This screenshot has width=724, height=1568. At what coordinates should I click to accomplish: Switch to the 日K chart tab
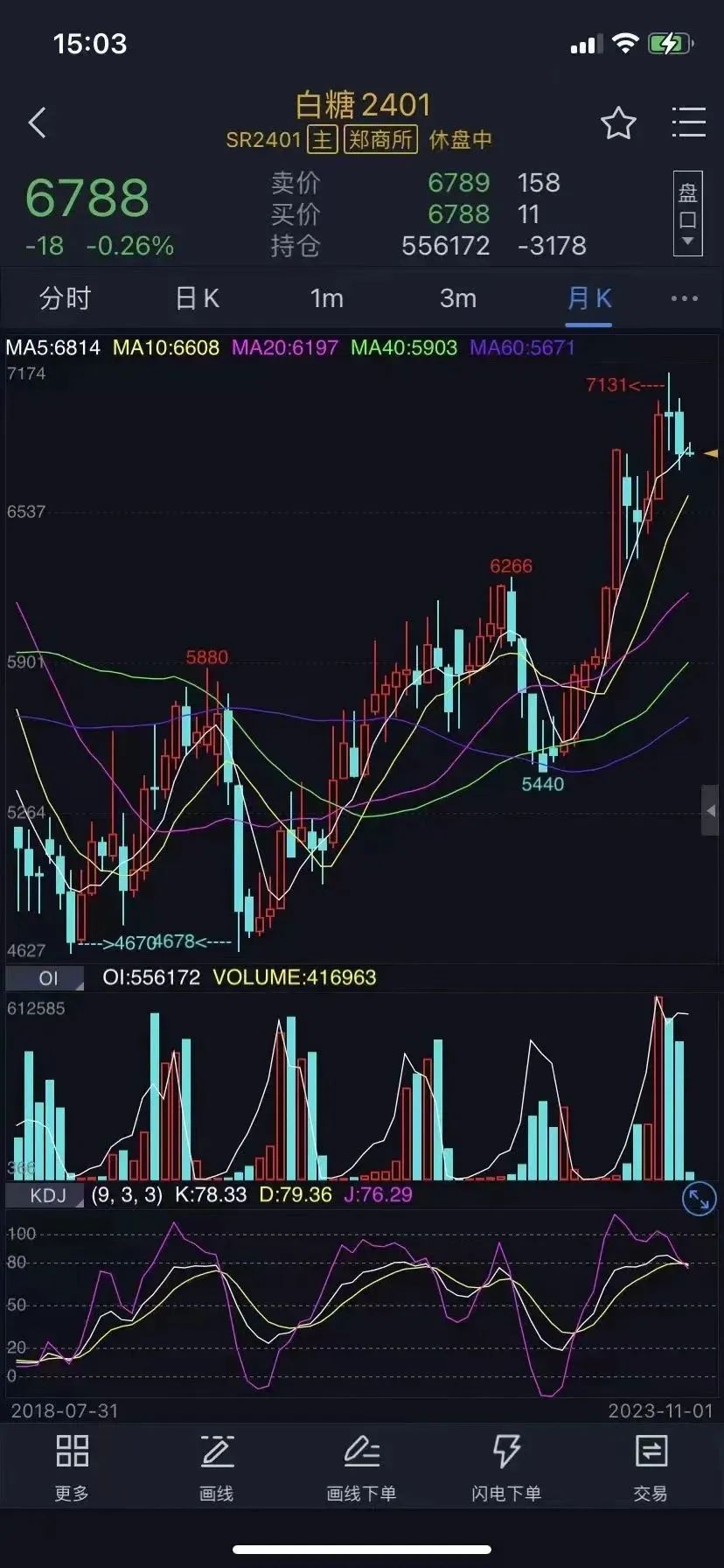pos(197,298)
